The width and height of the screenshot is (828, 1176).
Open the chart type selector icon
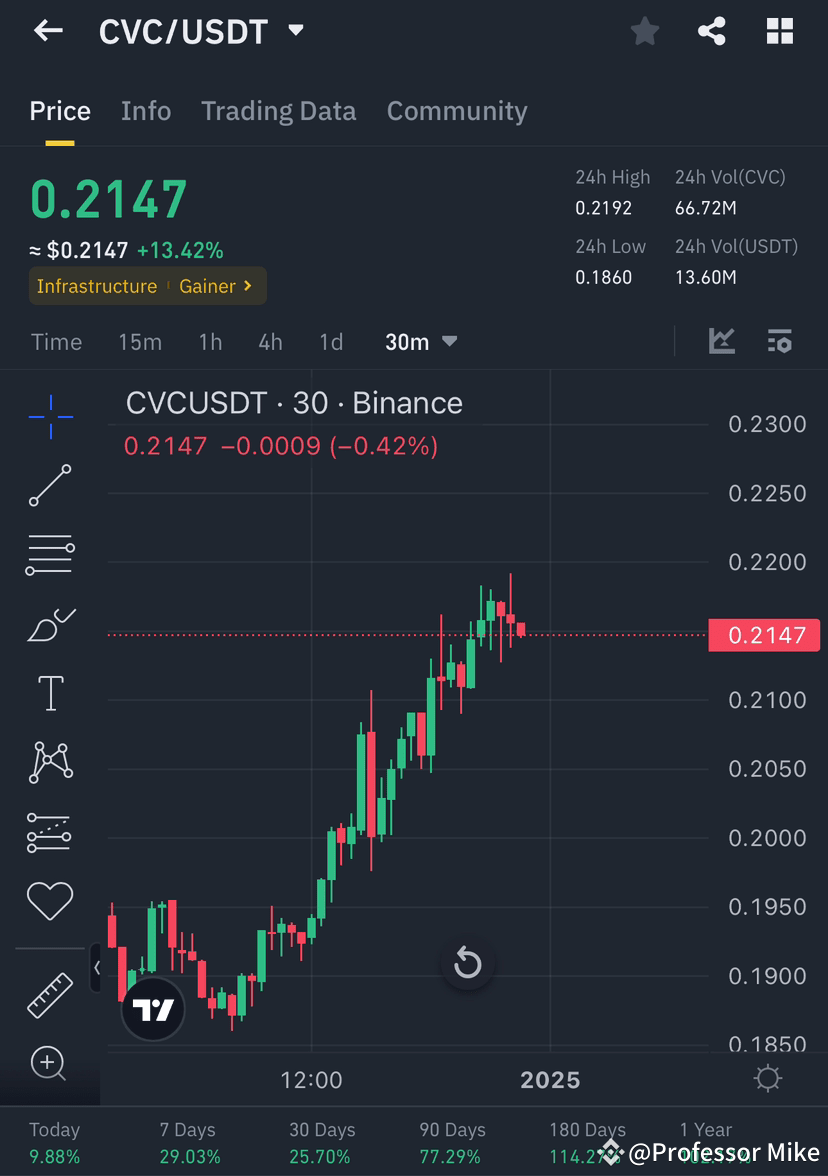coord(722,341)
